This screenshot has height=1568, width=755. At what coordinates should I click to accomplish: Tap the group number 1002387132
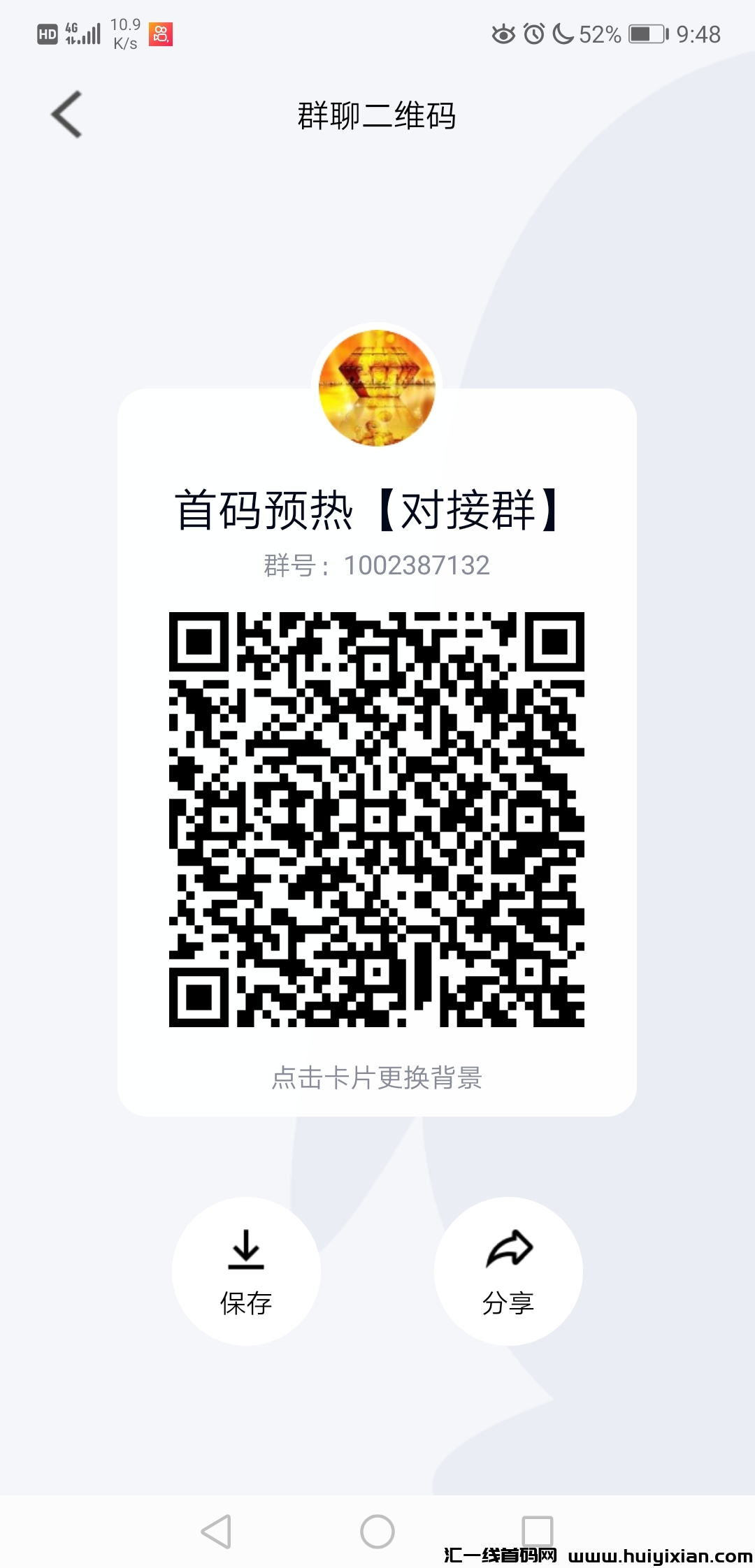pos(377,566)
